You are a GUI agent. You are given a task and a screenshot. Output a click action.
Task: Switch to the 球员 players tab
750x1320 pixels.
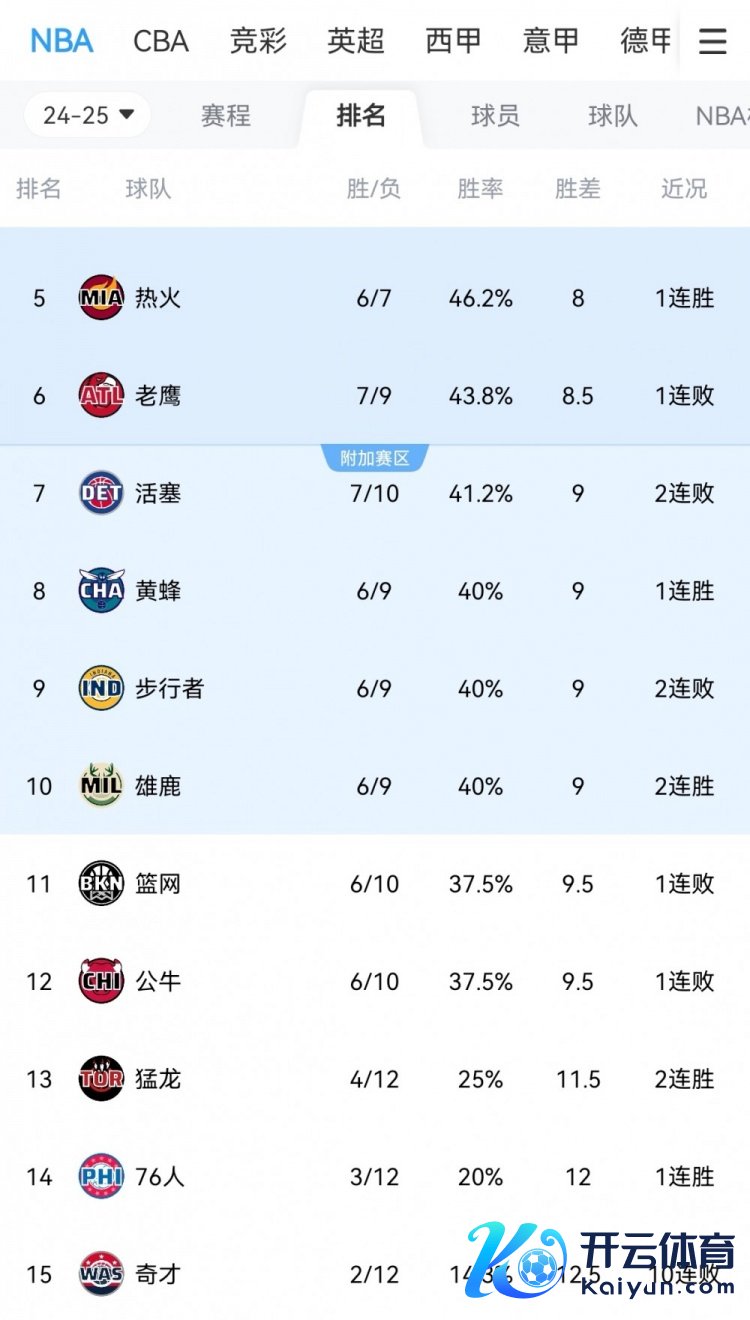coord(495,116)
